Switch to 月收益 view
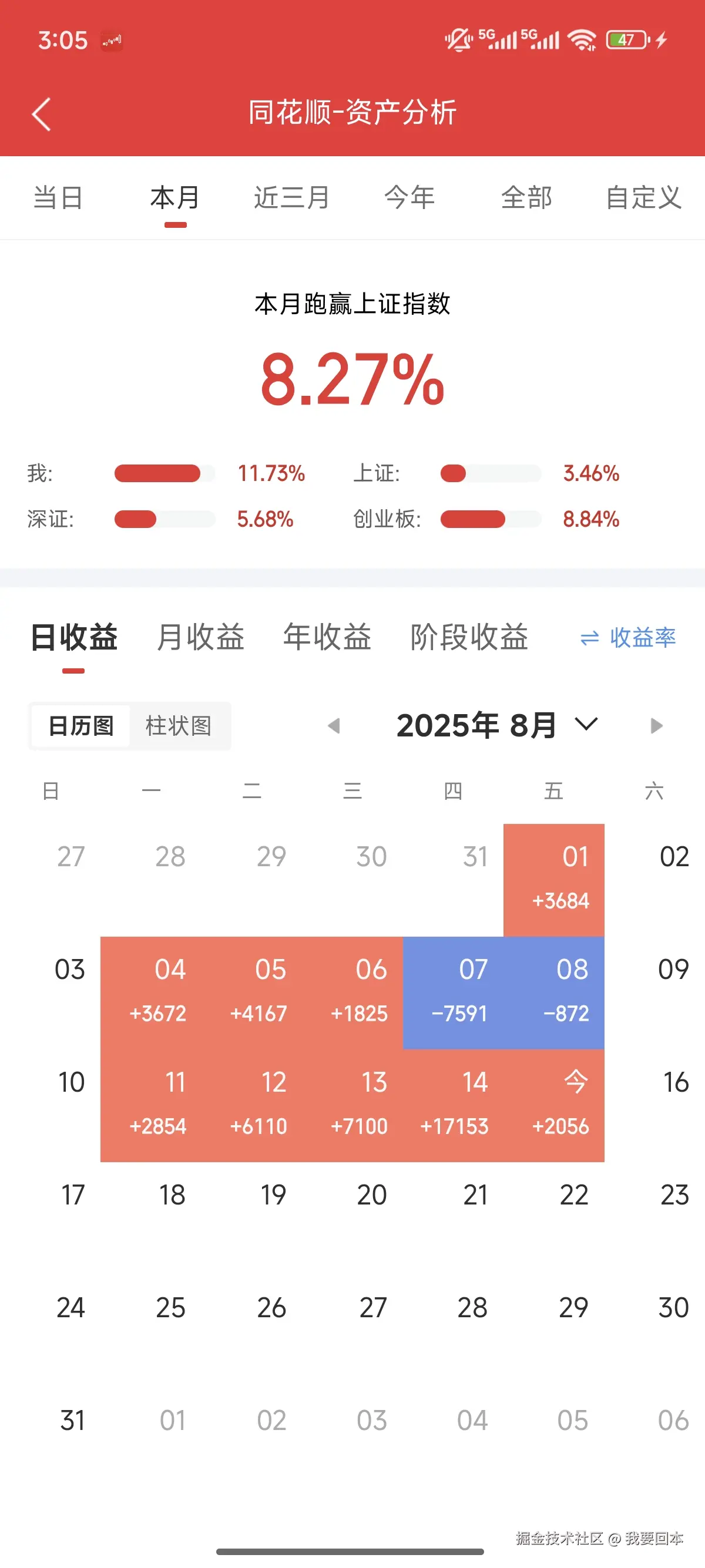The height and width of the screenshot is (1568, 705). [x=200, y=638]
